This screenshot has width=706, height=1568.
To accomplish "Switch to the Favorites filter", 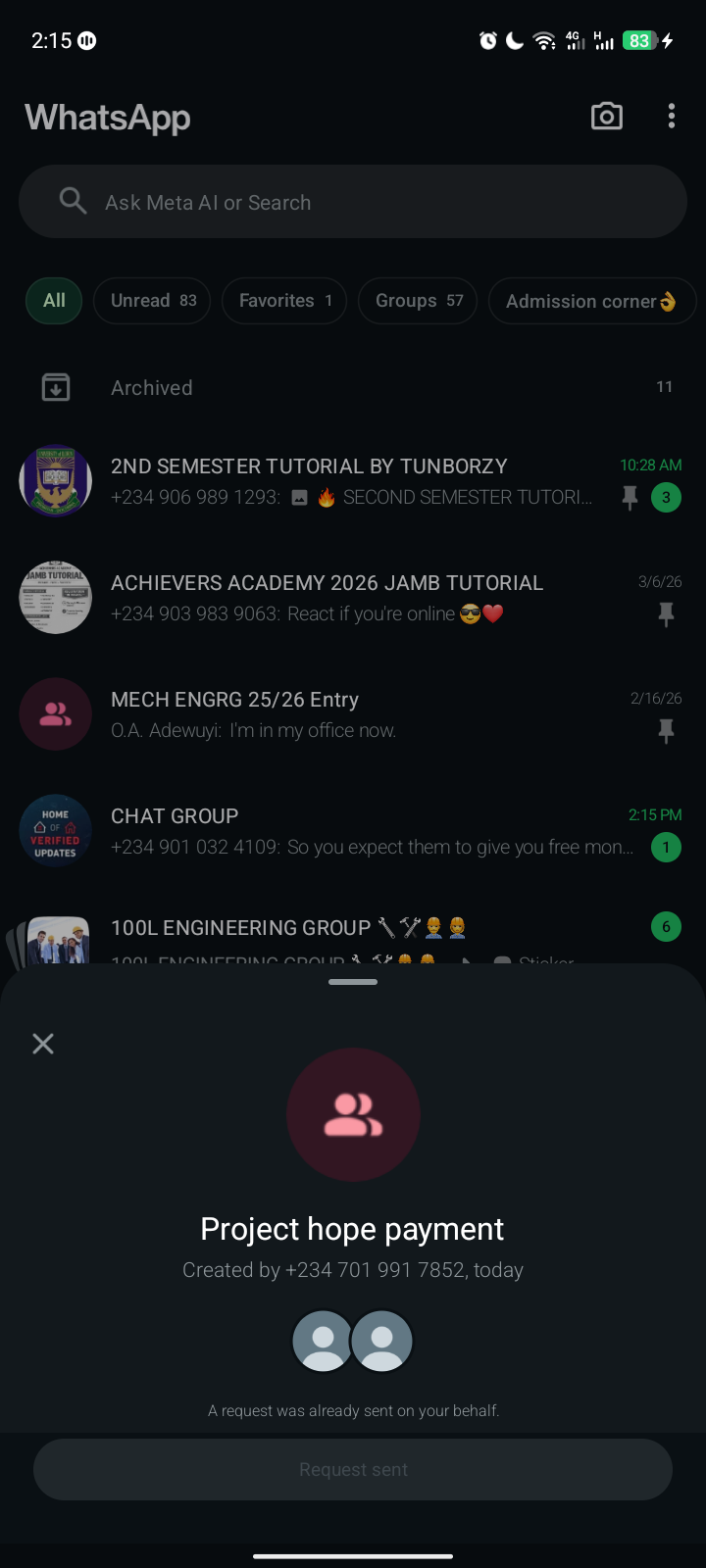I will [284, 301].
